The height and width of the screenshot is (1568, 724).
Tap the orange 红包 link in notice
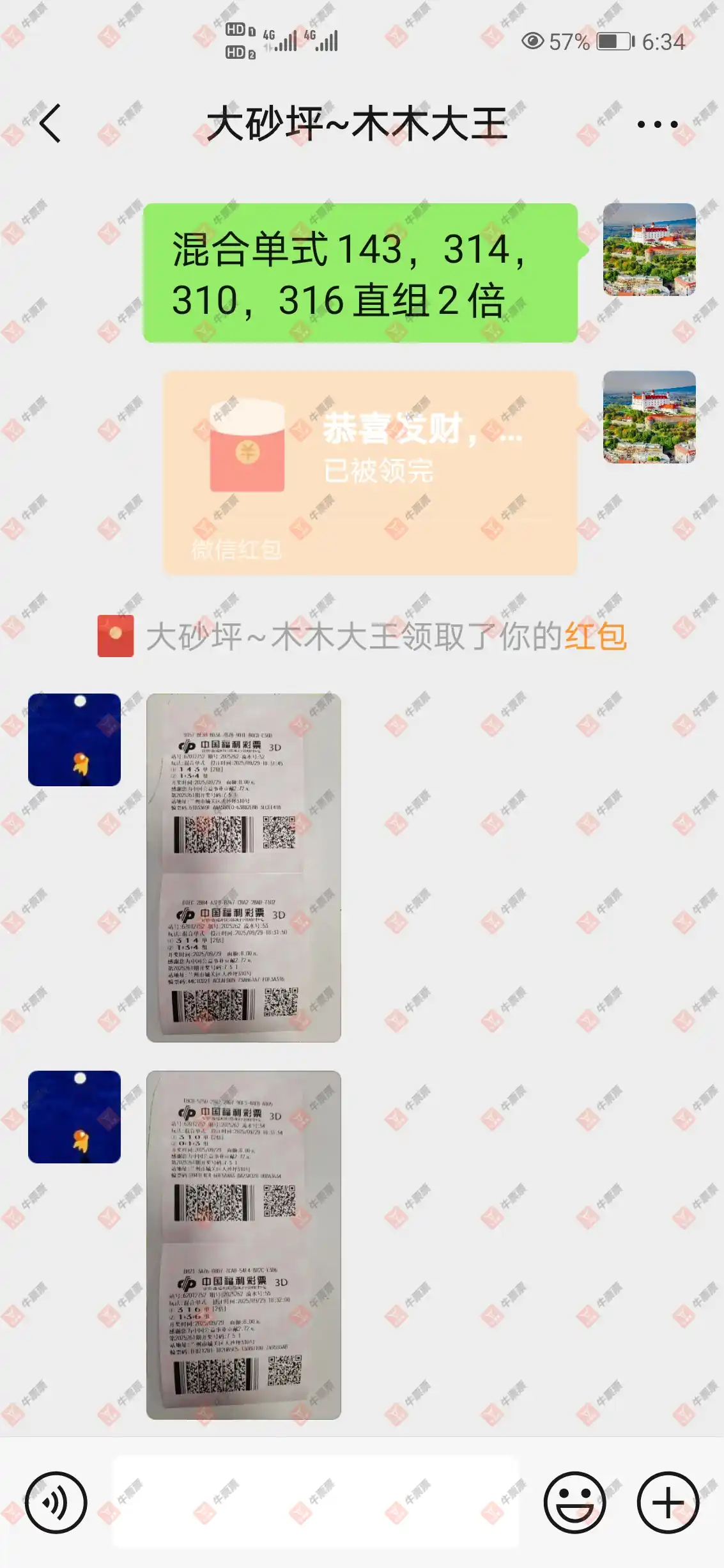[x=595, y=636]
